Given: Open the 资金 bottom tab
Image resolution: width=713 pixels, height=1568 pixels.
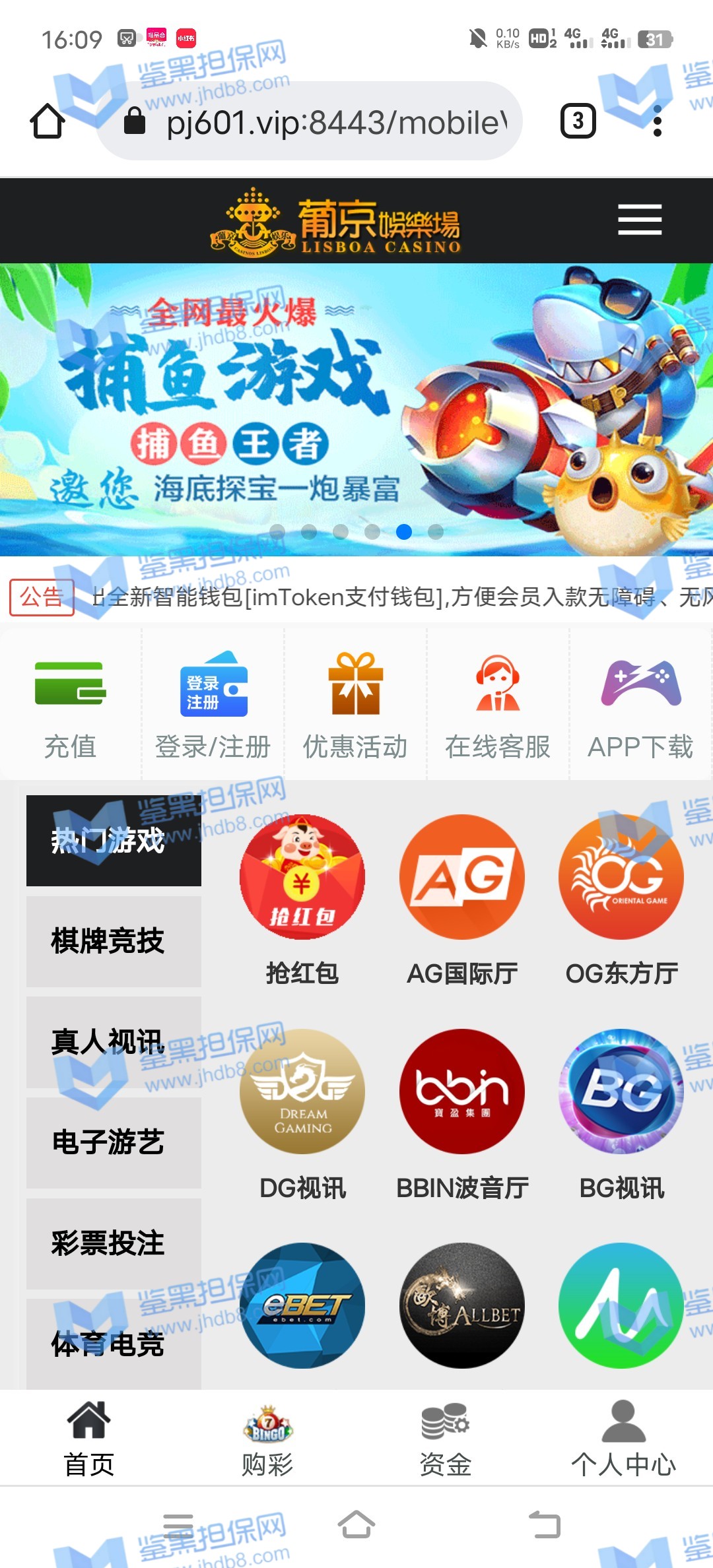Looking at the screenshot, I should 446,1439.
